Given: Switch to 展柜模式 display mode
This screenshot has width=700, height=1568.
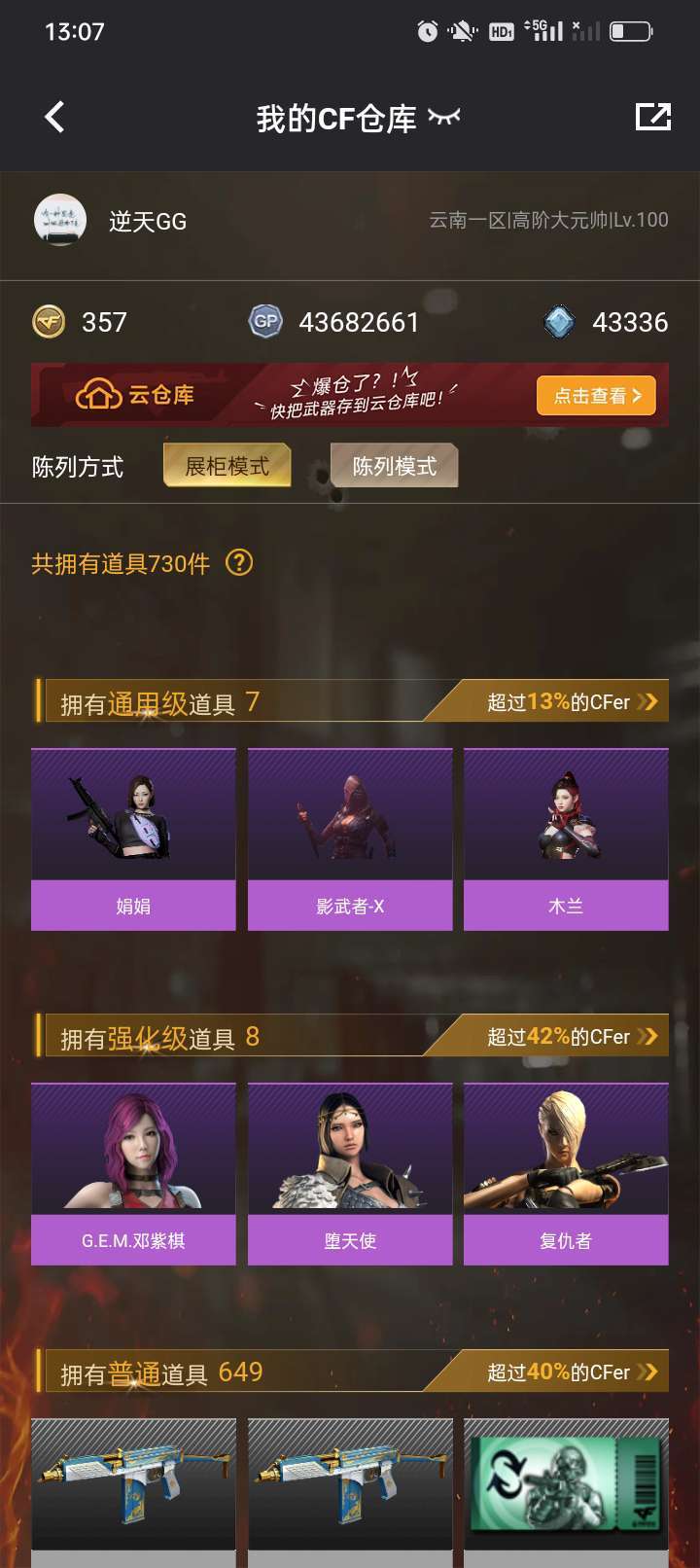Looking at the screenshot, I should click(227, 466).
